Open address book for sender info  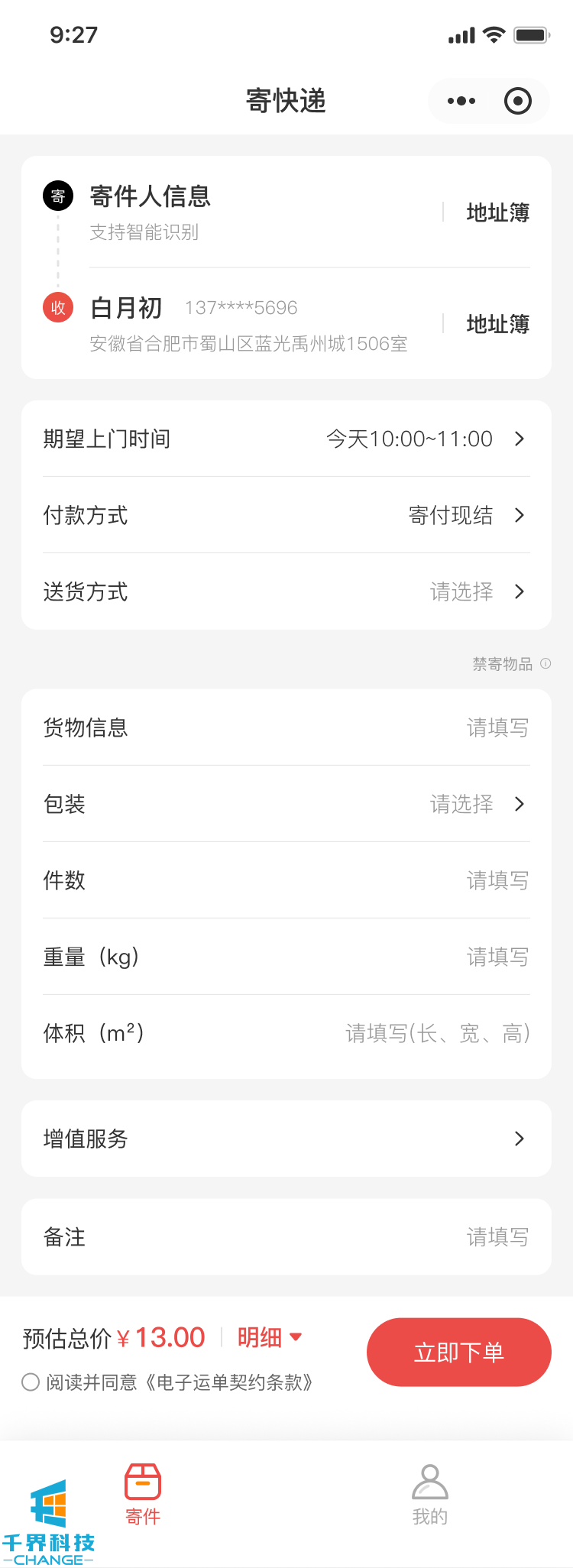497,212
